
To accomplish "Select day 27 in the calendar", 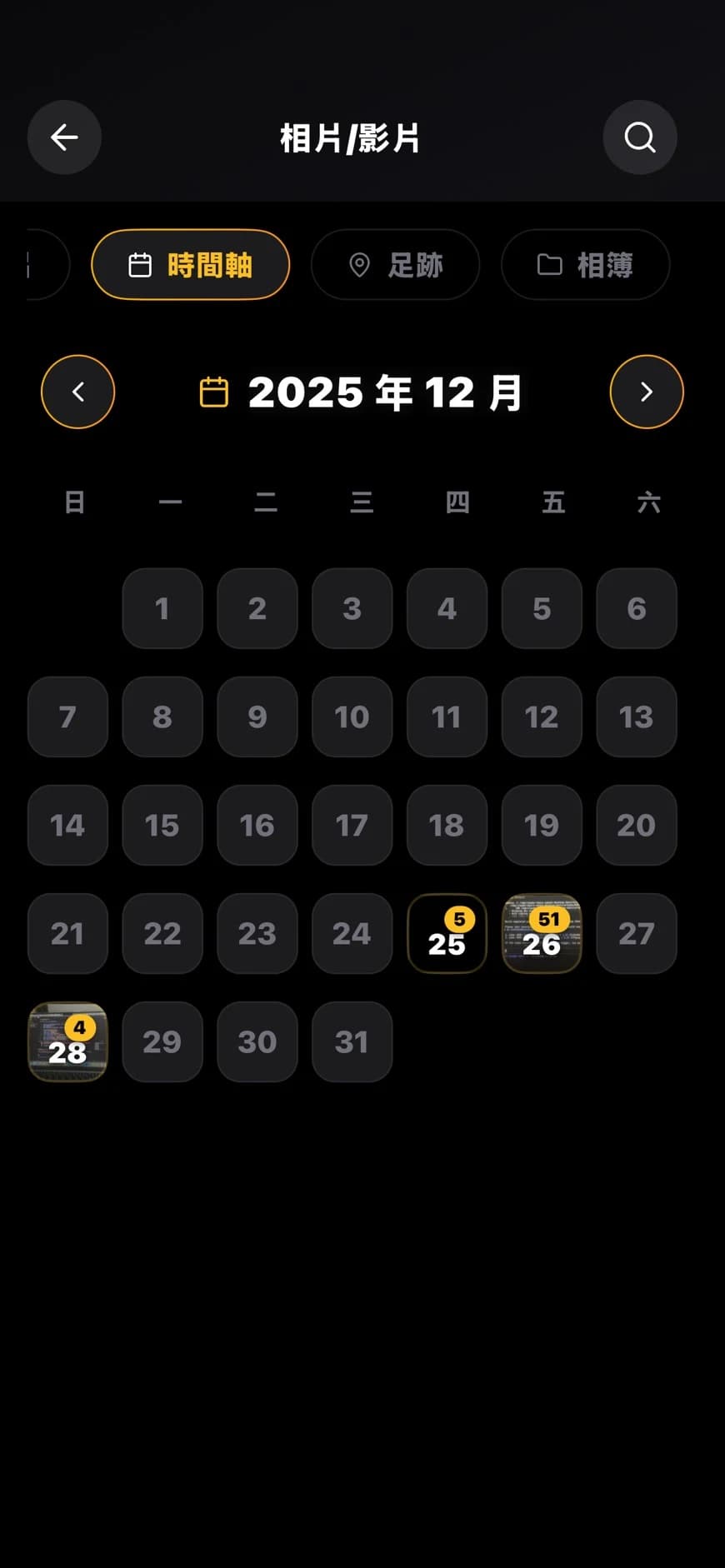I will 637,934.
